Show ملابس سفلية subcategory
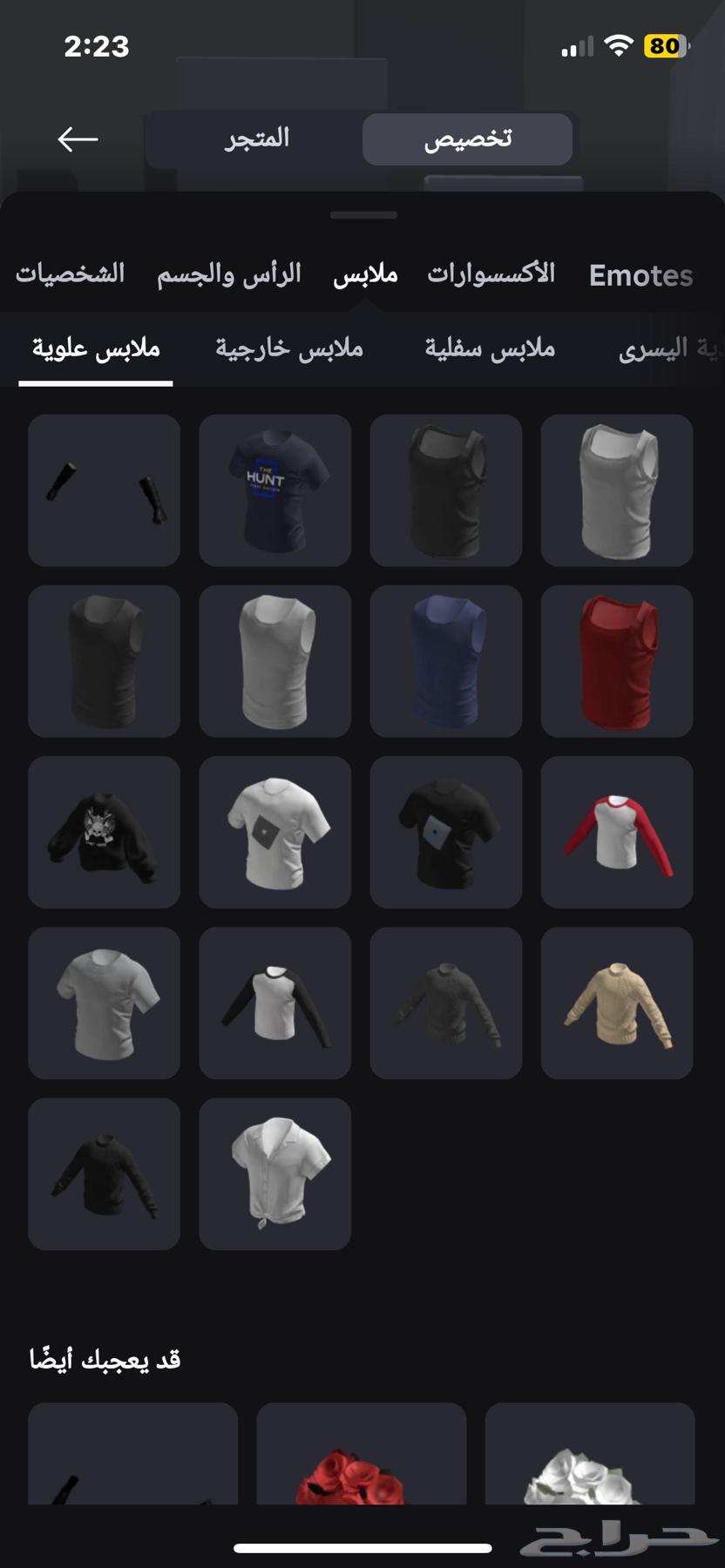725x1568 pixels. tap(490, 348)
